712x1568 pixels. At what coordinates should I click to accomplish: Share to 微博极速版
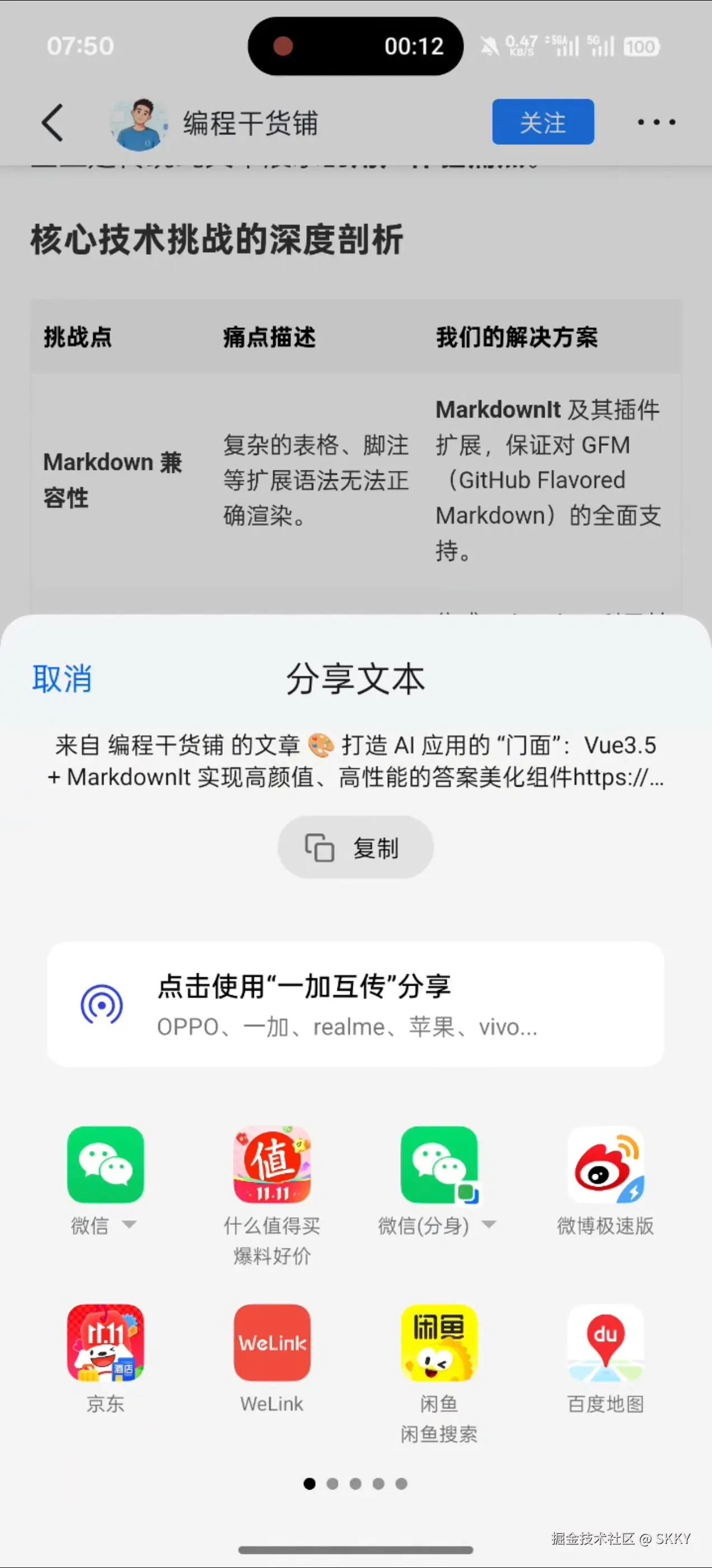tap(606, 1165)
